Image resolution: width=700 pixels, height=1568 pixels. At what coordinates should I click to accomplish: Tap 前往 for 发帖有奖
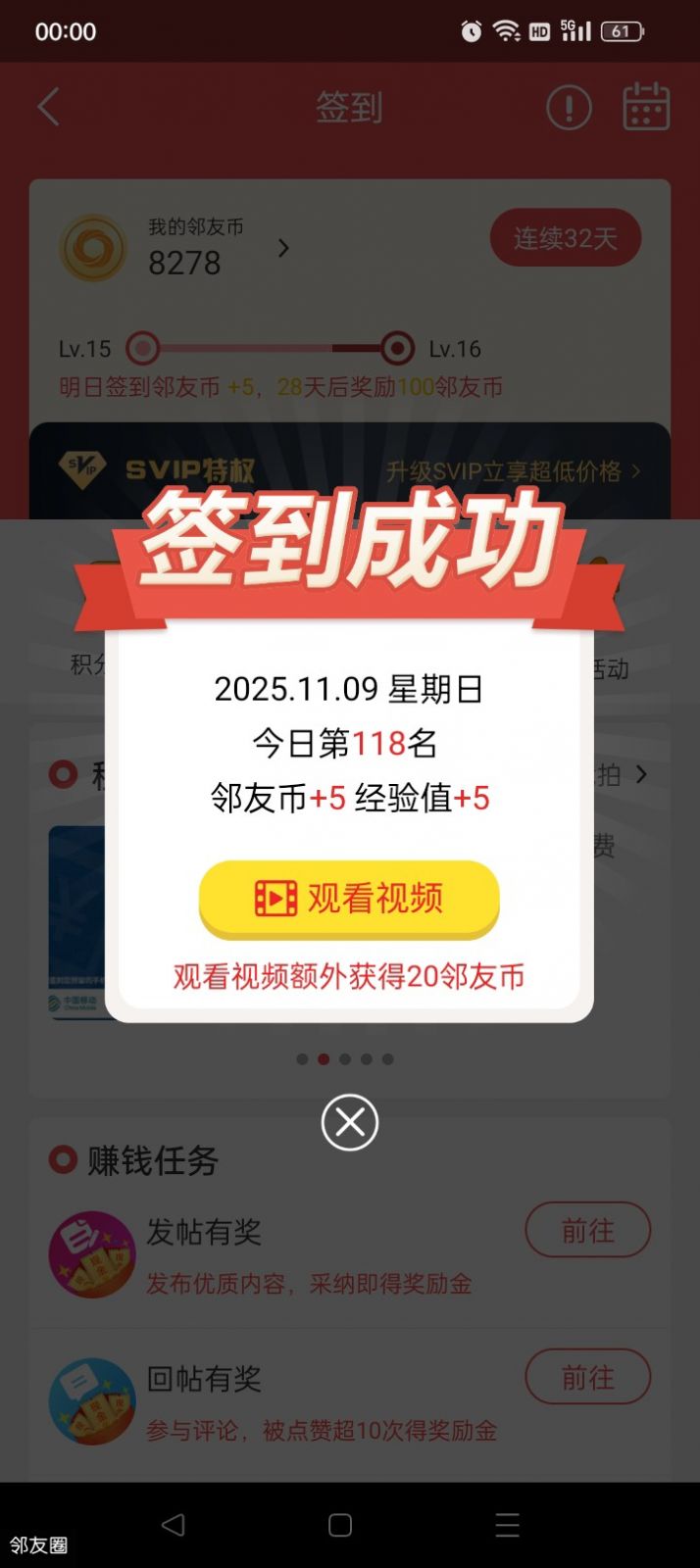pos(587,1230)
